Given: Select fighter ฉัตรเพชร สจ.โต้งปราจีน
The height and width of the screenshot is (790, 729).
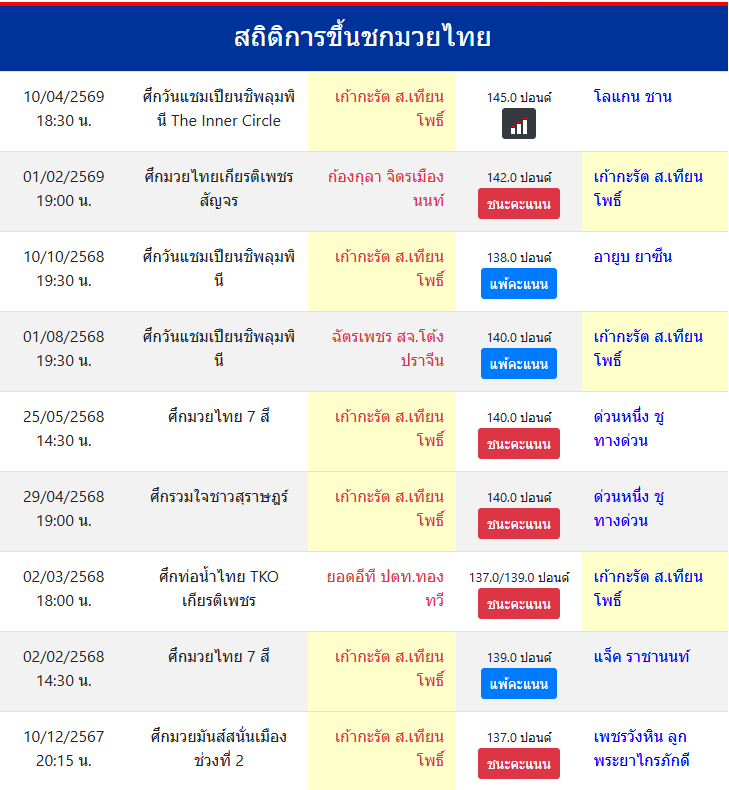Looking at the screenshot, I should tap(388, 349).
